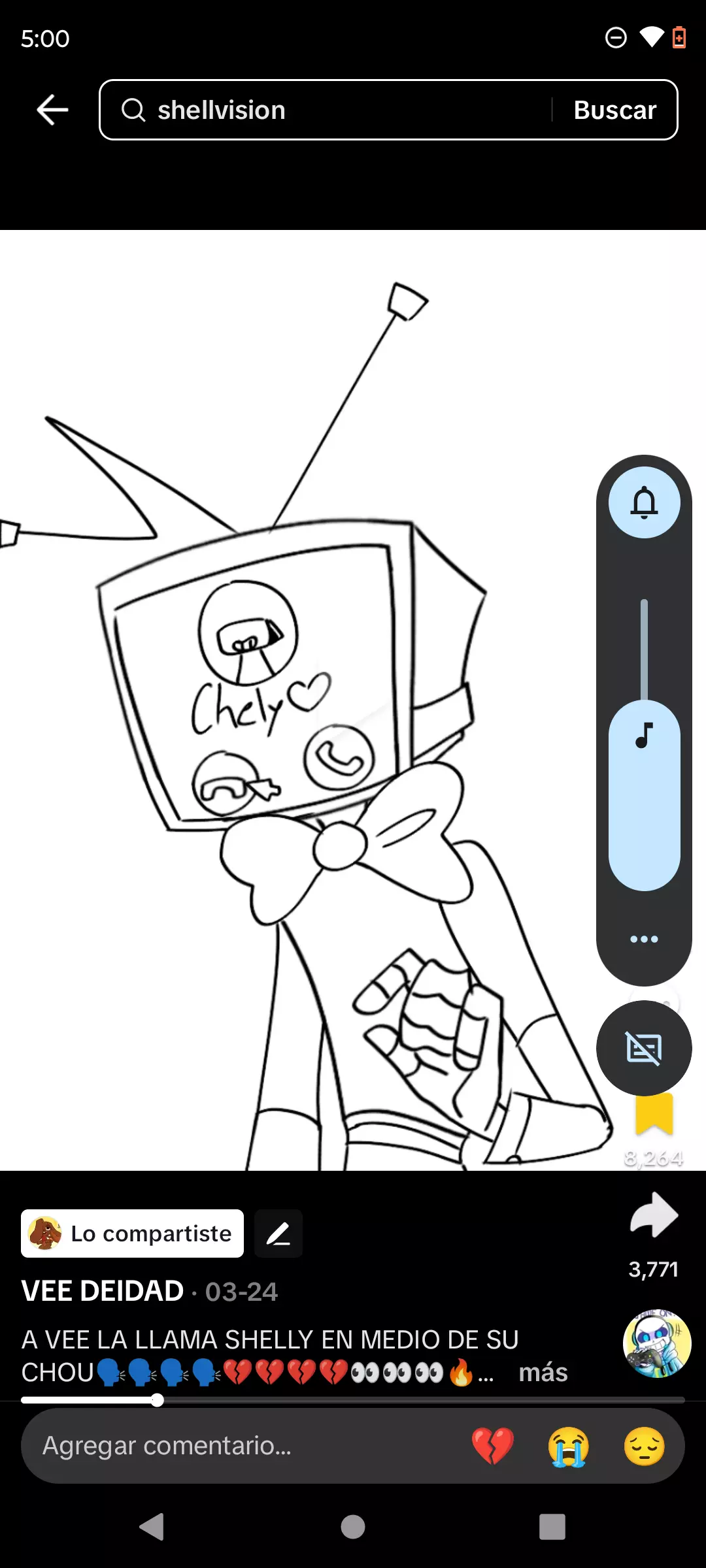Go back using the arrow icon
This screenshot has height=1568, width=706.
click(x=52, y=110)
